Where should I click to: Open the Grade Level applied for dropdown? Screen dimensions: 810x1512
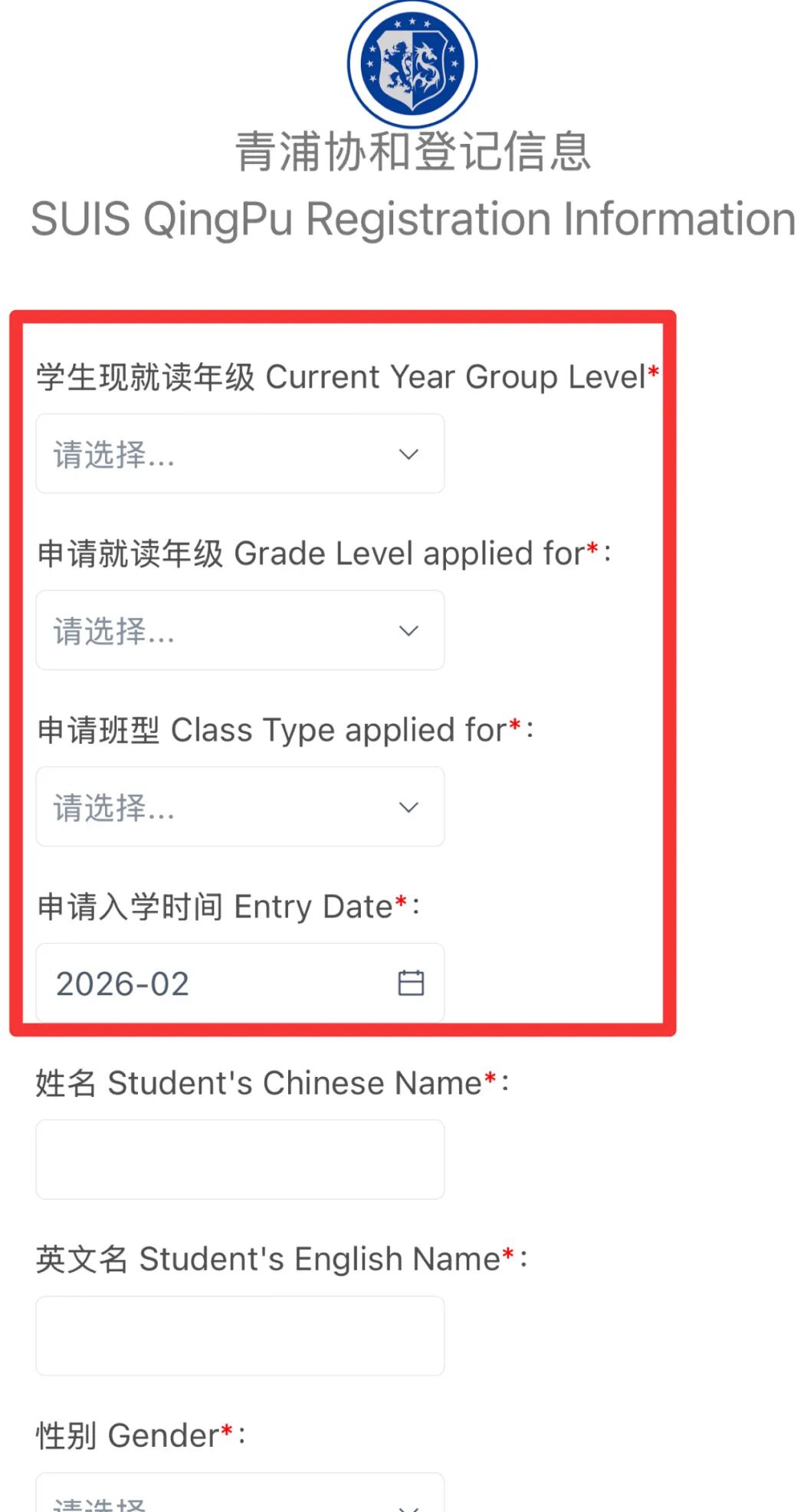[x=240, y=630]
